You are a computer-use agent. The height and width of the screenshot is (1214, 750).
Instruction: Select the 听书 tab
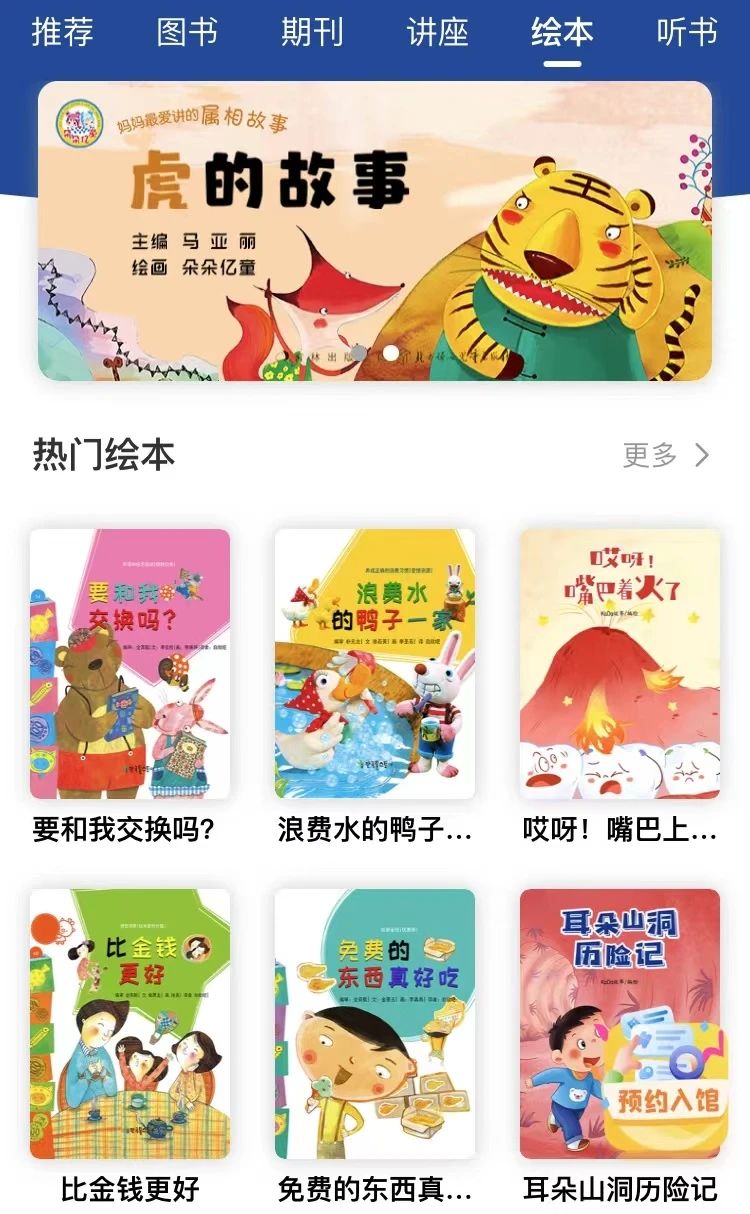[687, 32]
